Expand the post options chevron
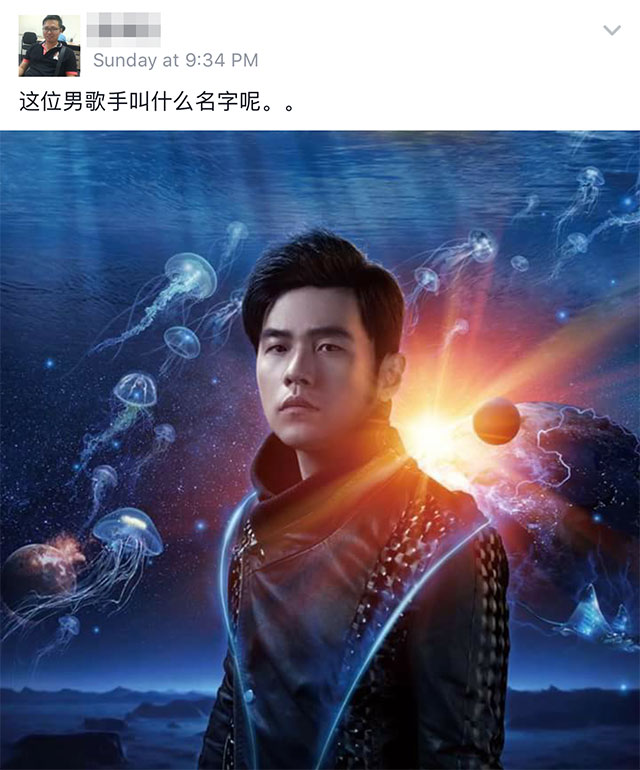 coord(612,31)
